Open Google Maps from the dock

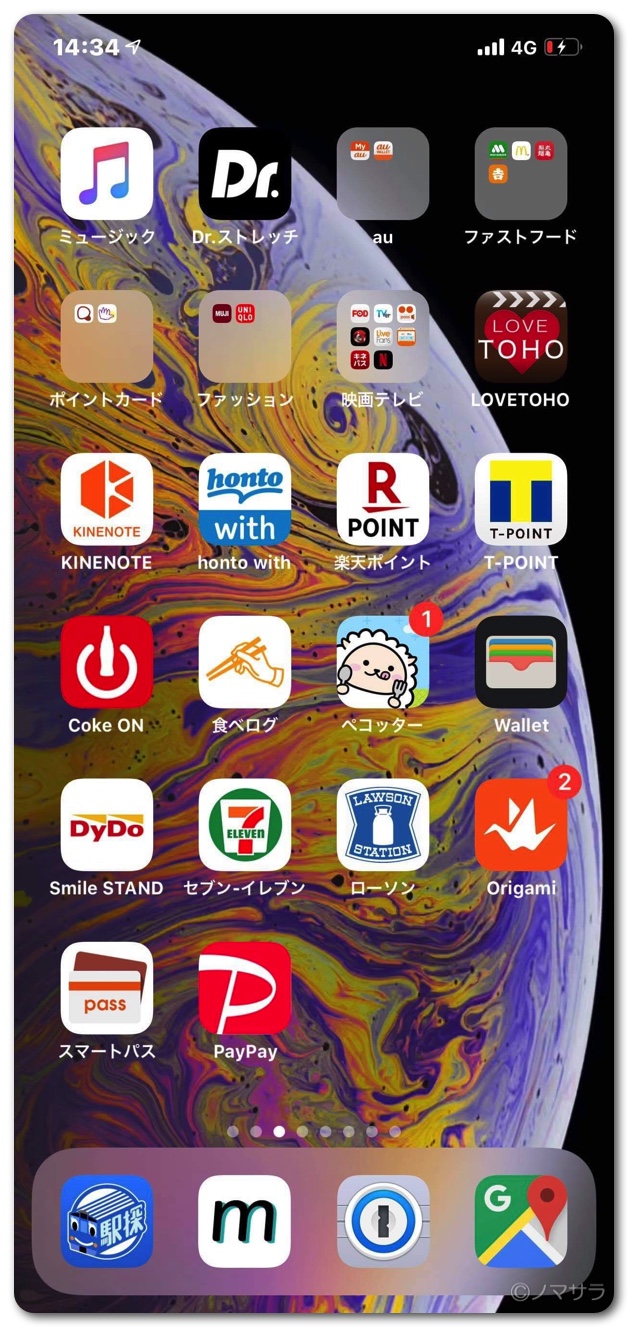click(x=521, y=1221)
